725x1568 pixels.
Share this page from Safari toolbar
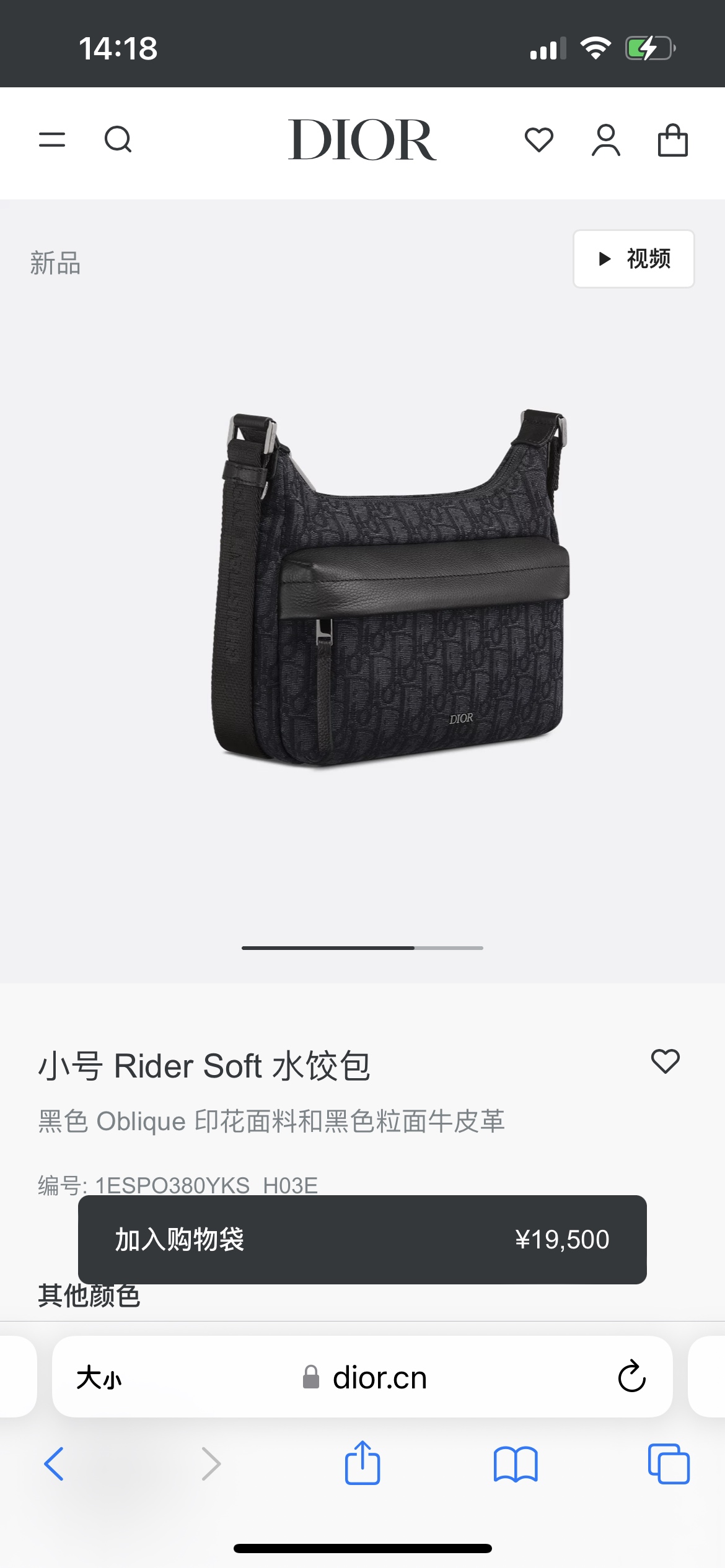362,1463
